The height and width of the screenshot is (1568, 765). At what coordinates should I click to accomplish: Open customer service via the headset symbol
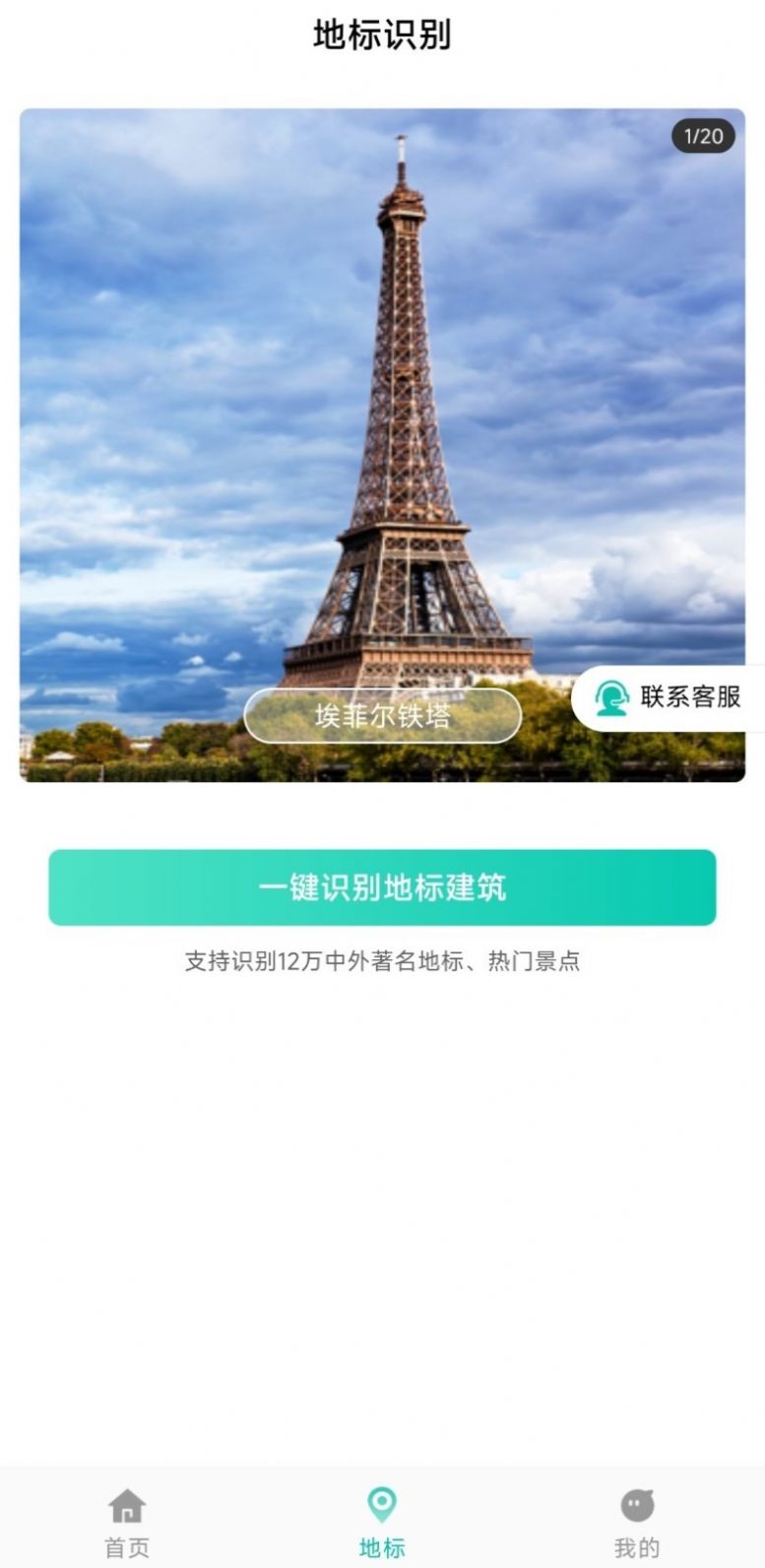(612, 699)
